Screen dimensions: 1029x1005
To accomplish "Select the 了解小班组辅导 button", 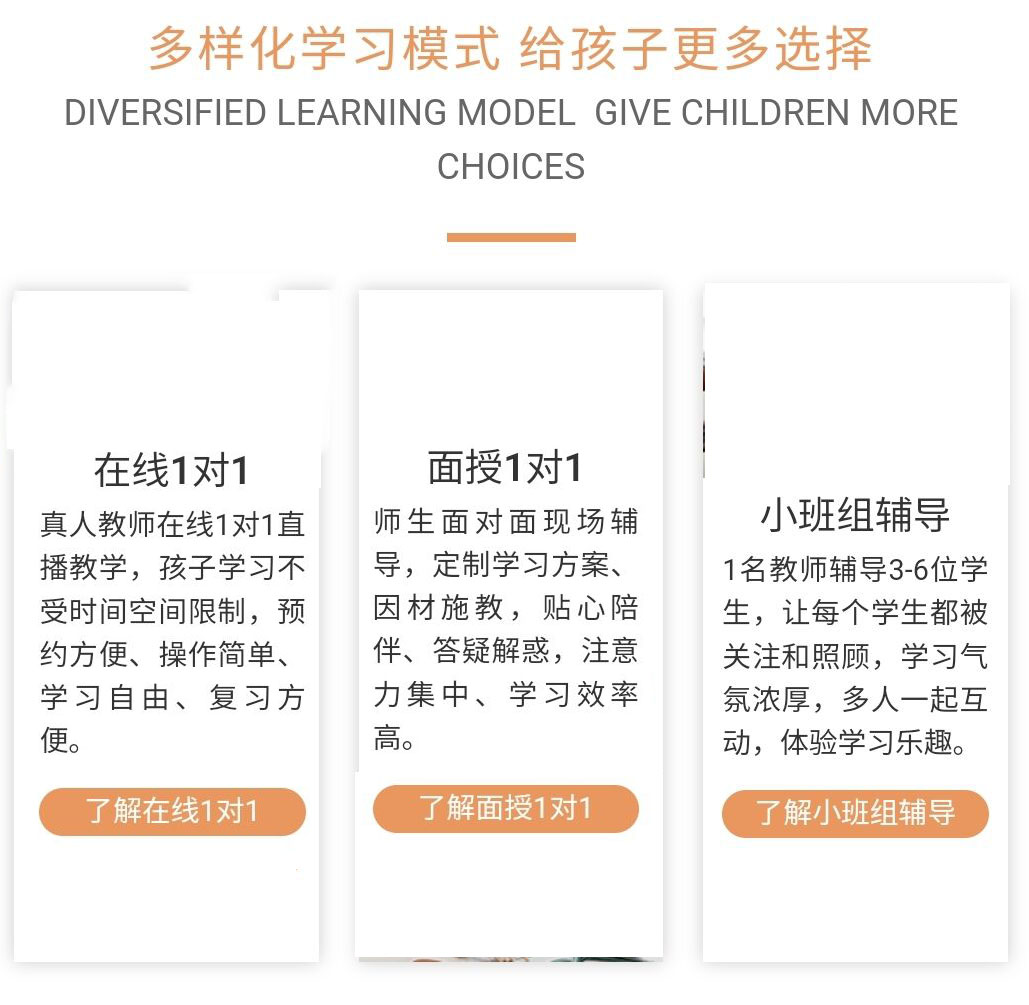I will click(x=855, y=813).
